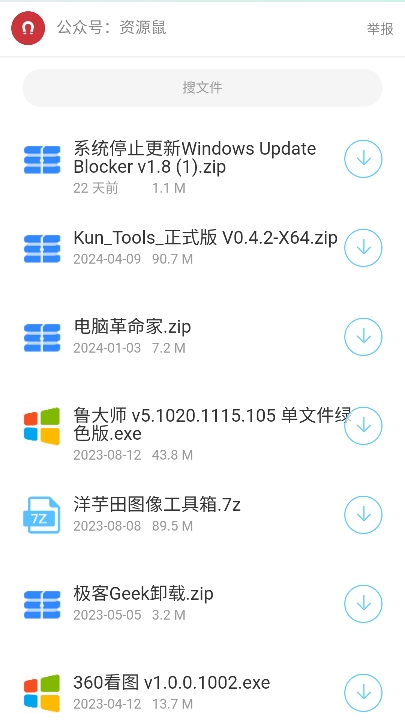Download the Kun_Tools V0.4.2-X64.zip file
The height and width of the screenshot is (721, 405).
[x=363, y=248]
